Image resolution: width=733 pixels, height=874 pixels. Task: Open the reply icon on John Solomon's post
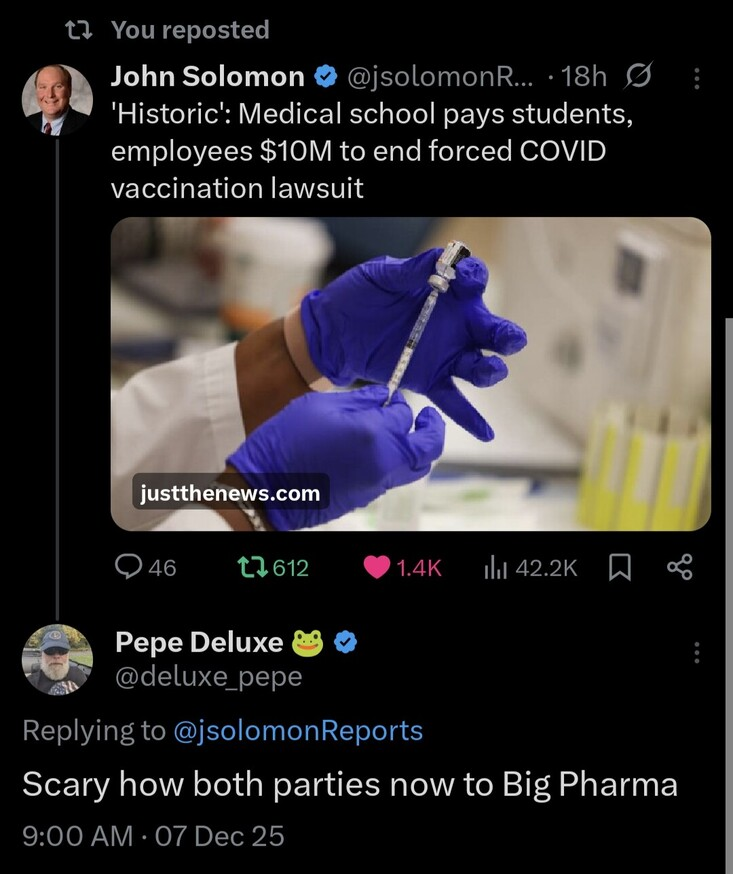click(127, 567)
